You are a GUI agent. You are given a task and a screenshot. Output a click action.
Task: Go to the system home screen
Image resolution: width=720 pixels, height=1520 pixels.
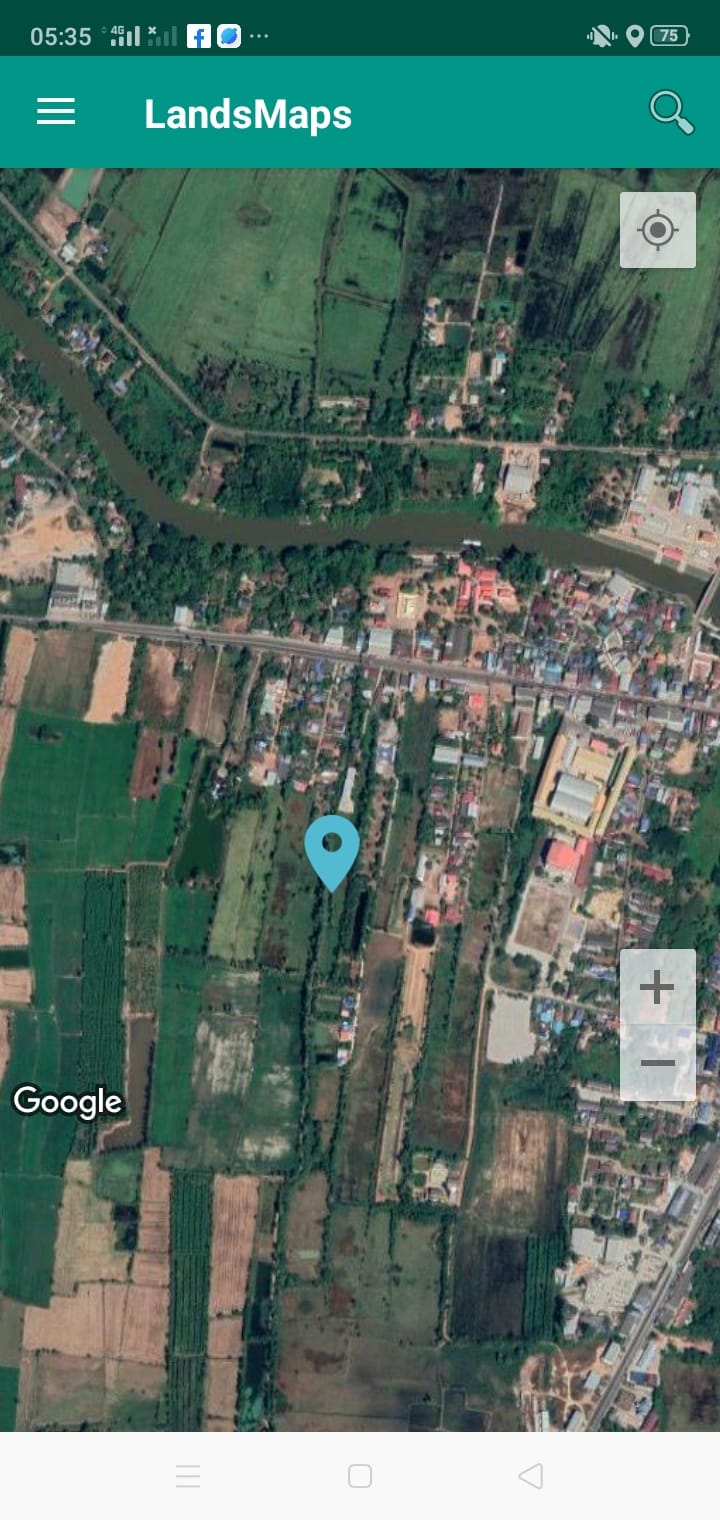pyautogui.click(x=360, y=1476)
